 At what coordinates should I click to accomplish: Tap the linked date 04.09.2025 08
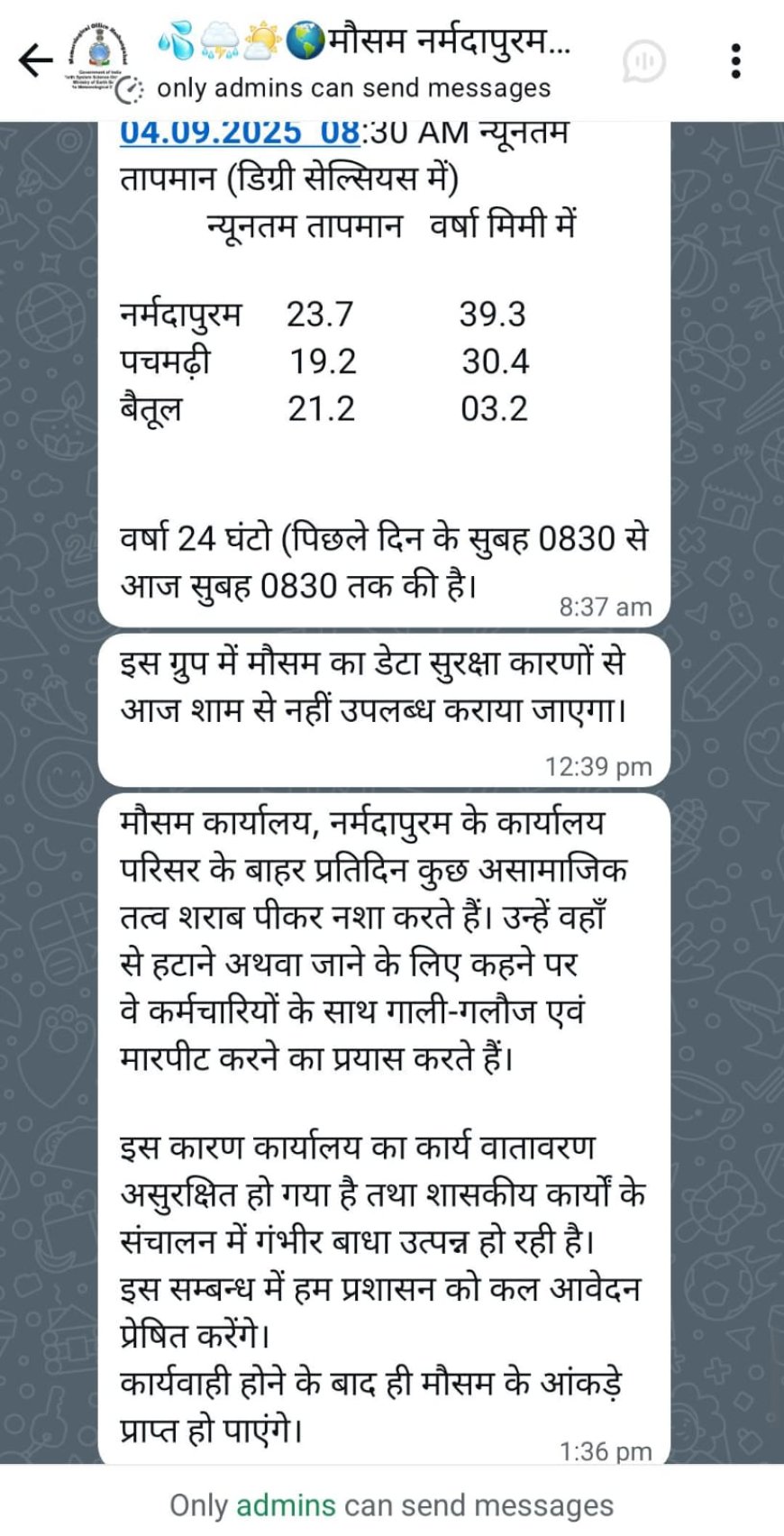tap(240, 133)
